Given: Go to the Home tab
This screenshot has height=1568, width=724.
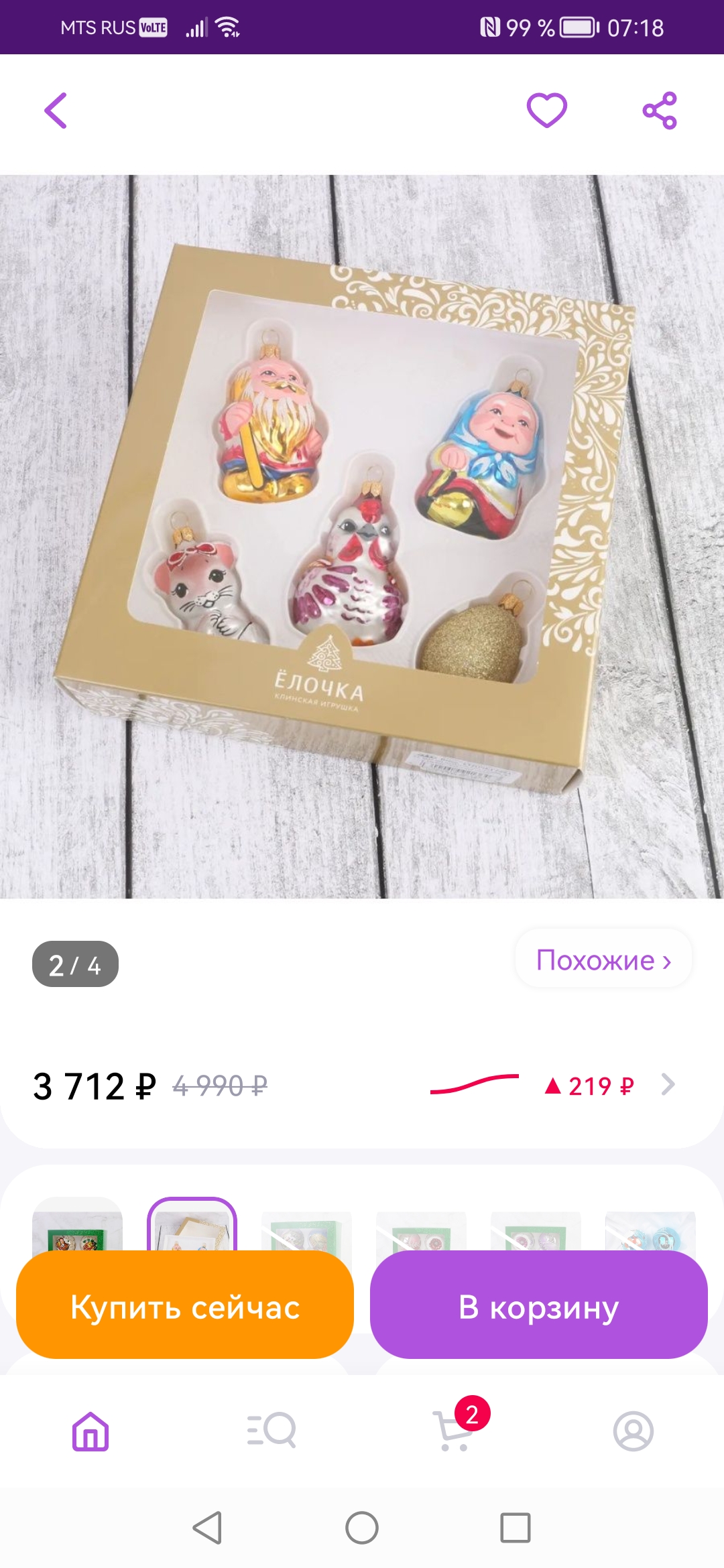Looking at the screenshot, I should click(x=90, y=1431).
